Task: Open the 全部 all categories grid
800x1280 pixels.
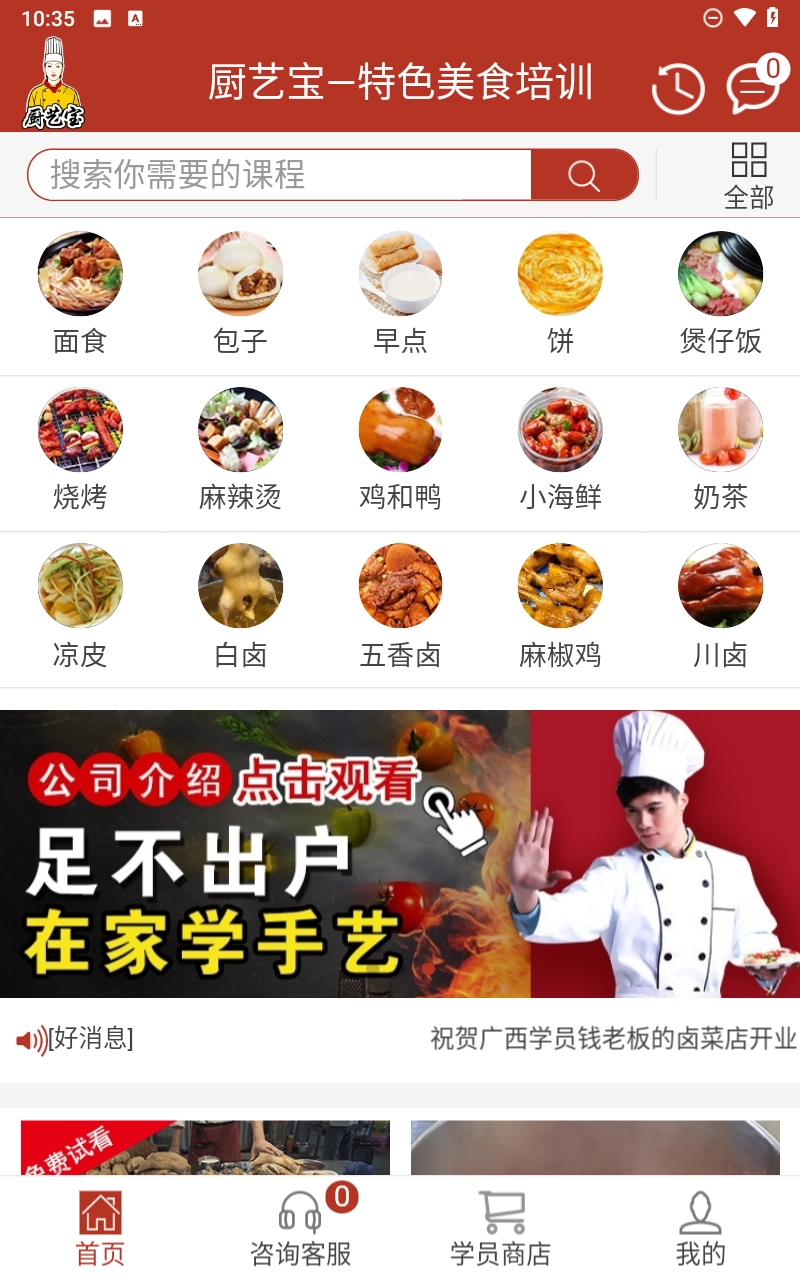Action: (x=749, y=175)
